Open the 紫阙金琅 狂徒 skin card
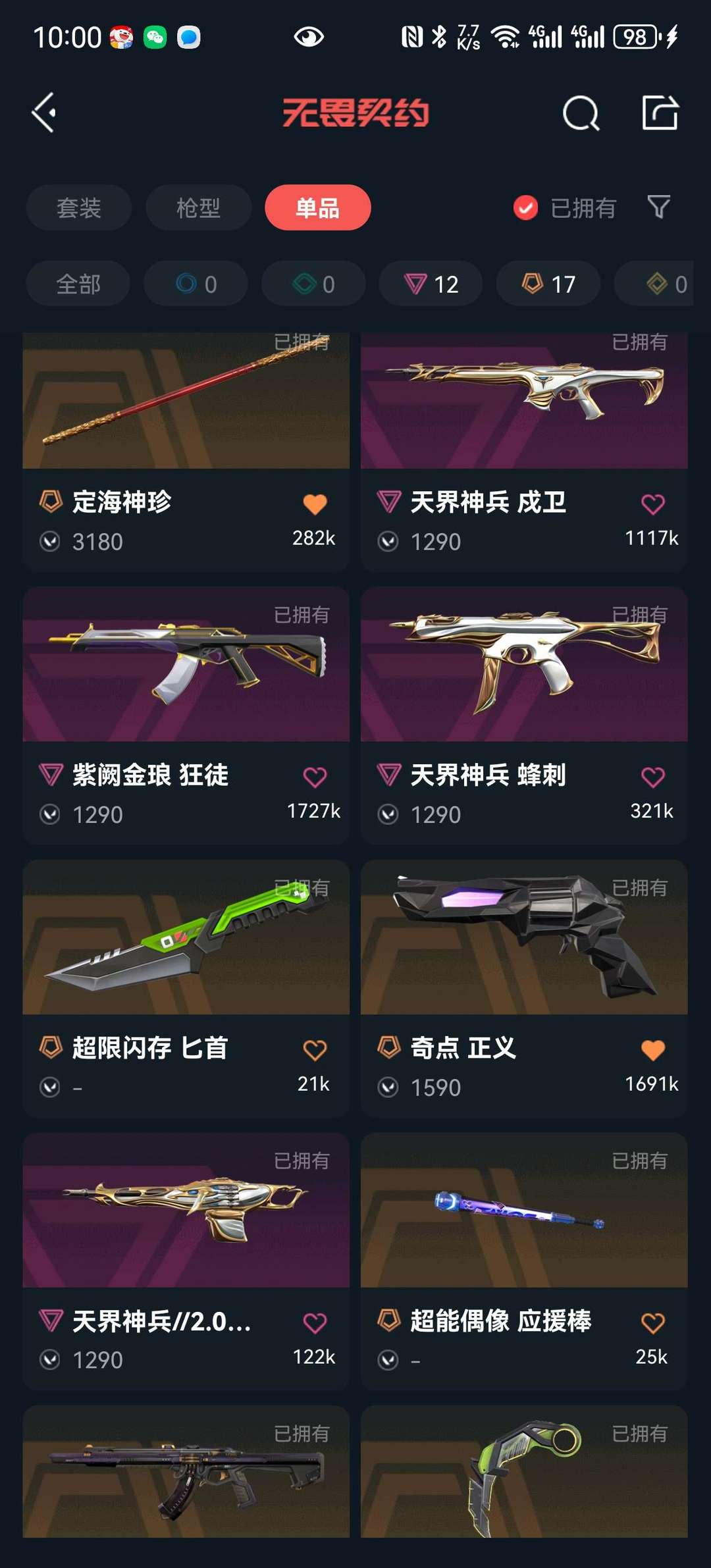 click(186, 716)
